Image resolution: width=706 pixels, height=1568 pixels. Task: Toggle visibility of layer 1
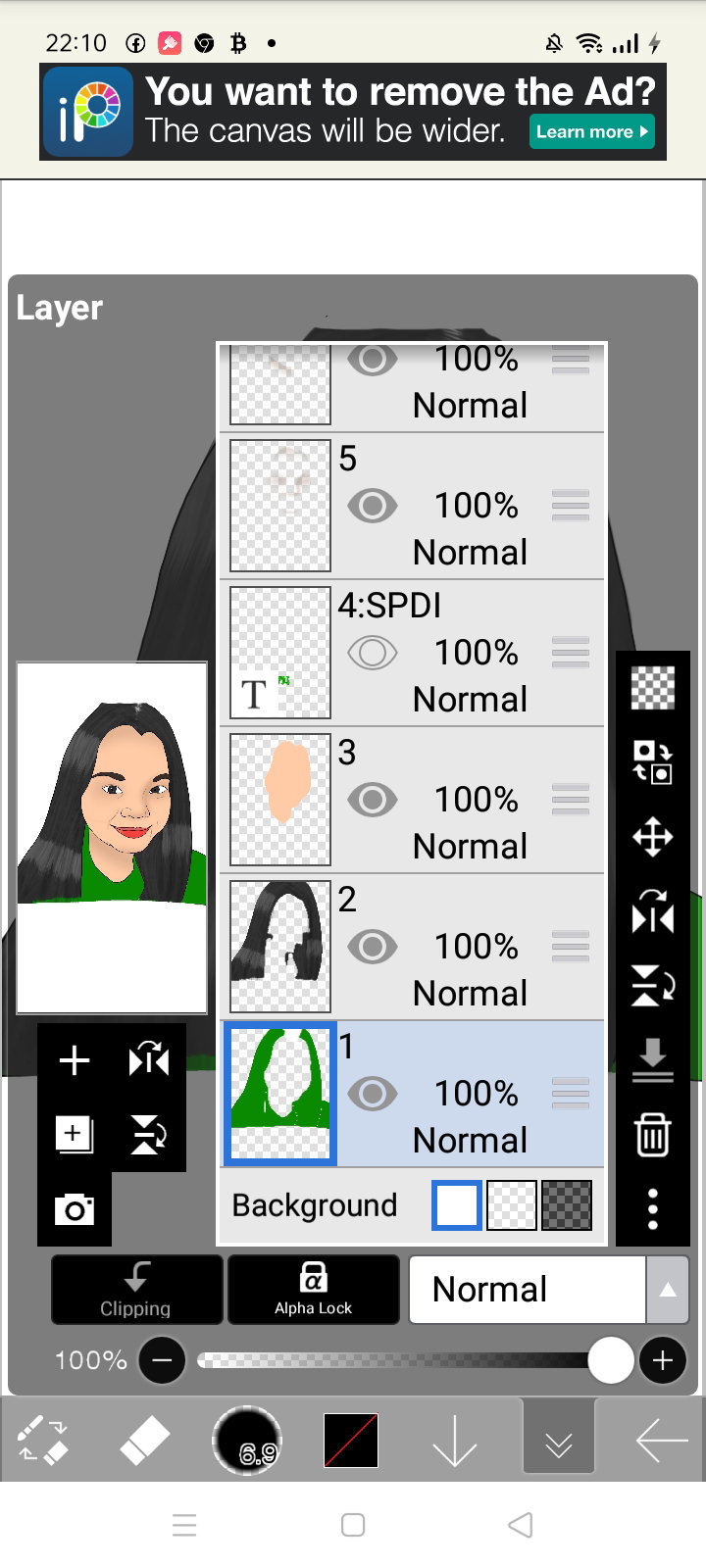click(x=373, y=1094)
